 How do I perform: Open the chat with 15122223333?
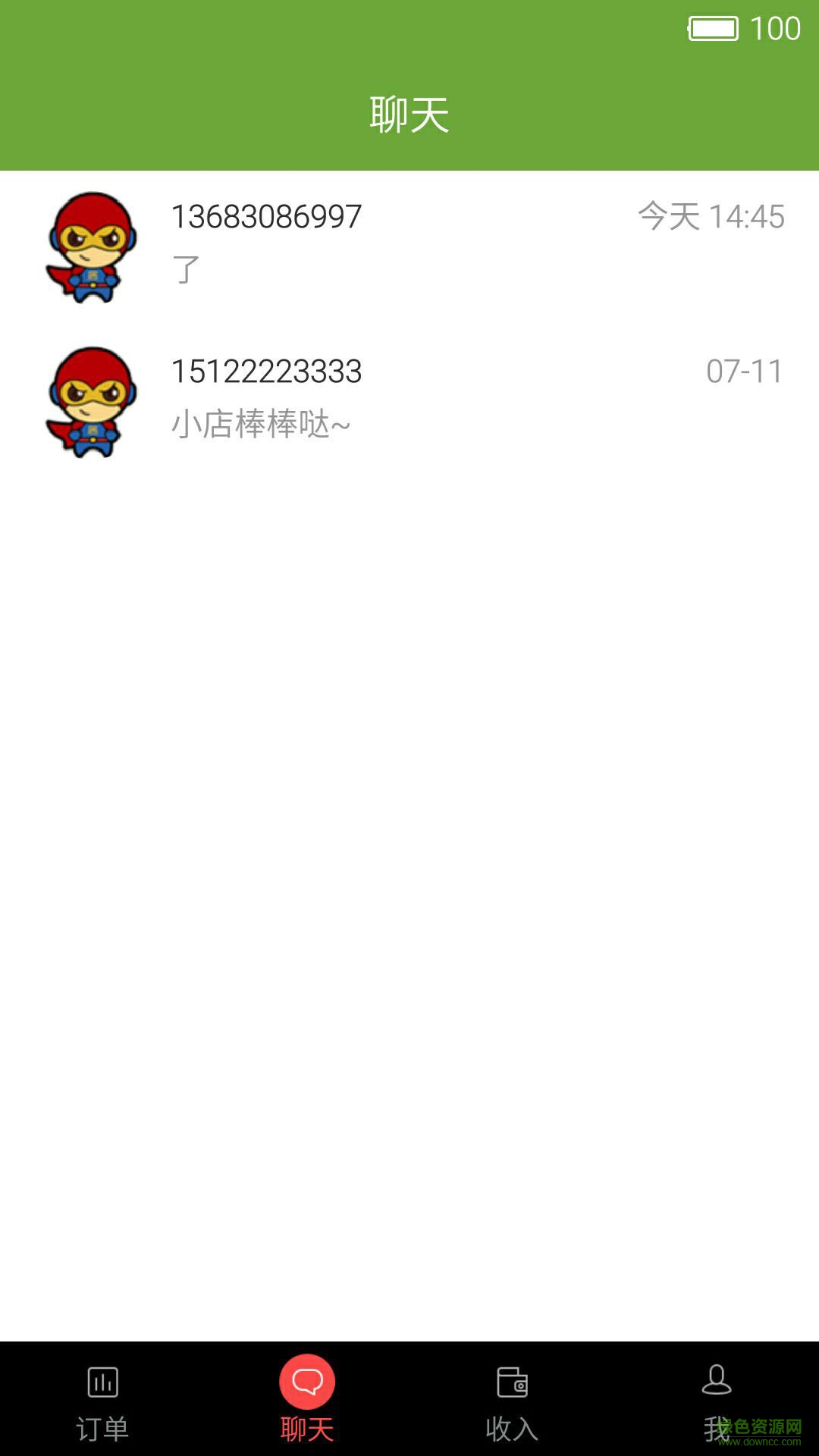409,400
